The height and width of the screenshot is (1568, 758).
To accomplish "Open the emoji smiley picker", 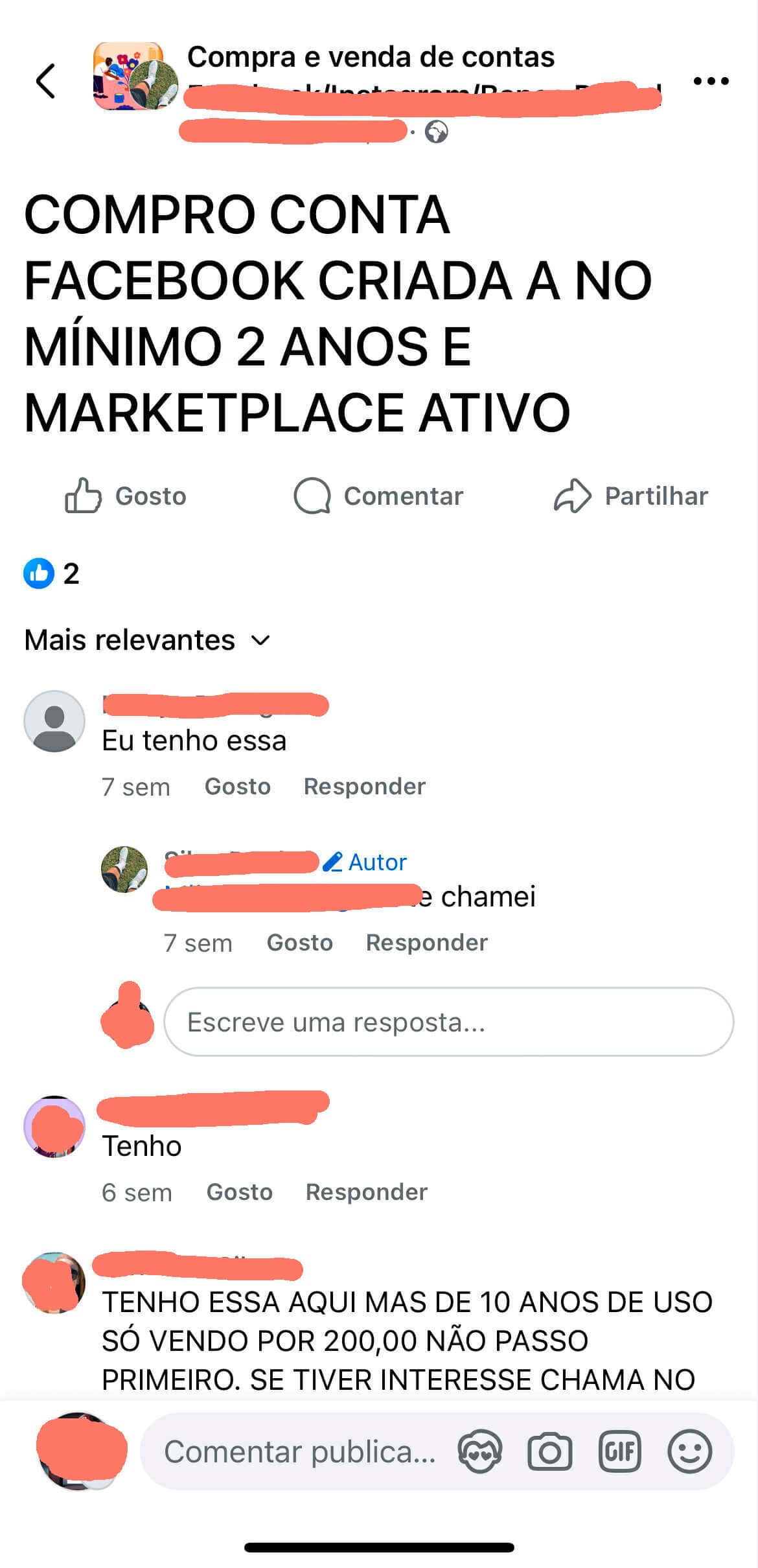I will pyautogui.click(x=689, y=1451).
